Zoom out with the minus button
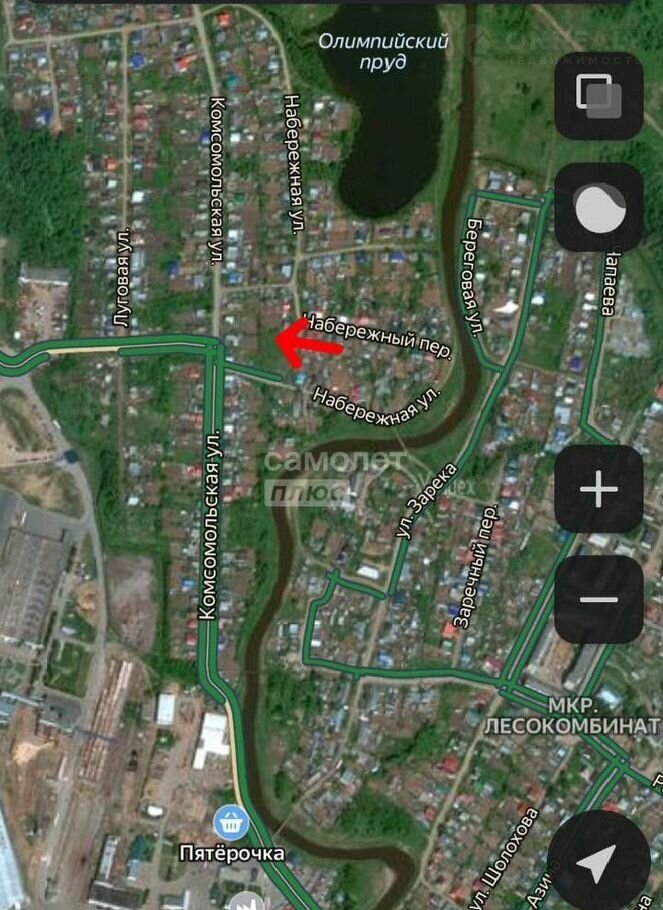Screen dimensions: 663x910 [598, 599]
